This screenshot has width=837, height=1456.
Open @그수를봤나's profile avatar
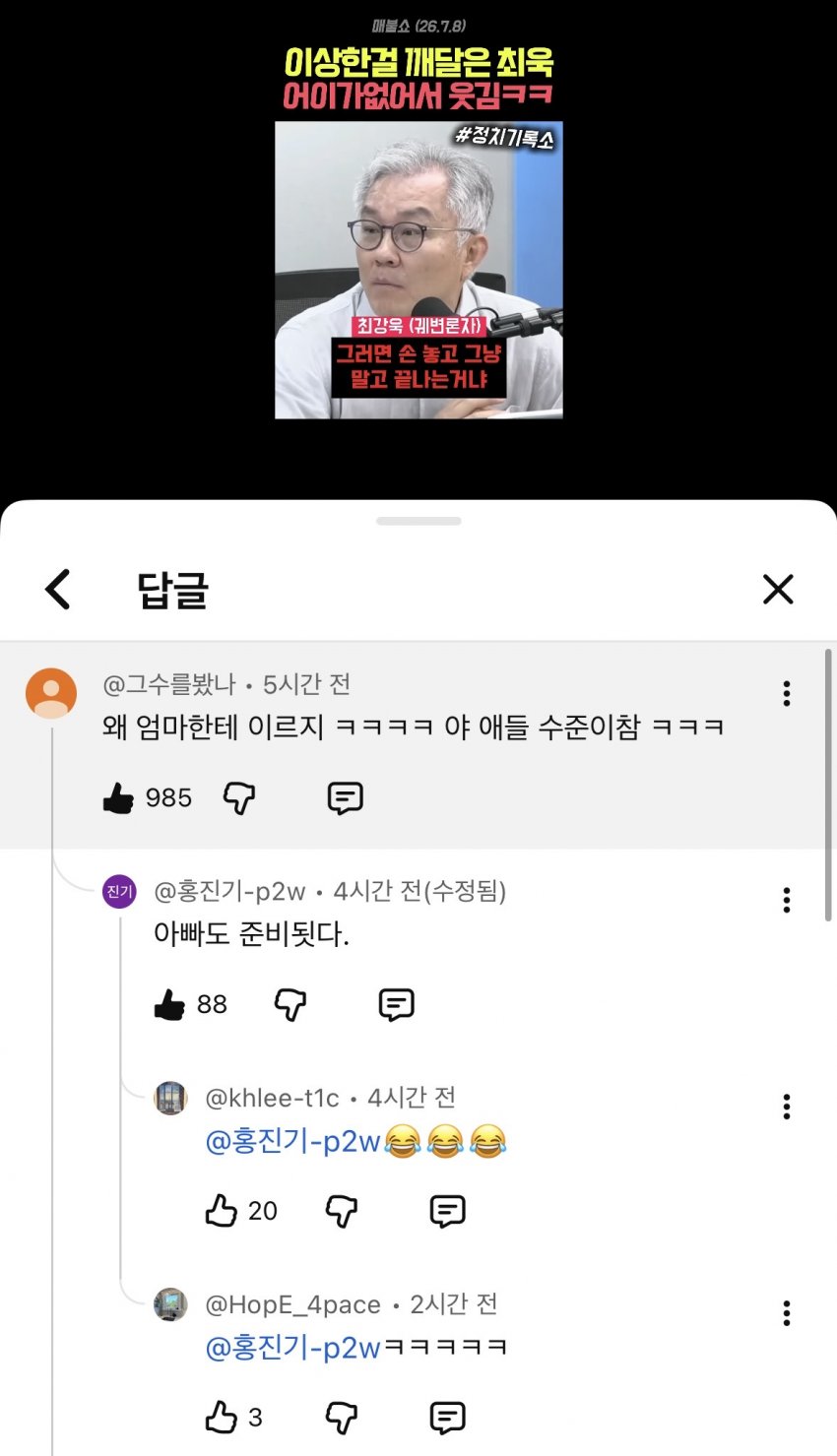click(51, 693)
